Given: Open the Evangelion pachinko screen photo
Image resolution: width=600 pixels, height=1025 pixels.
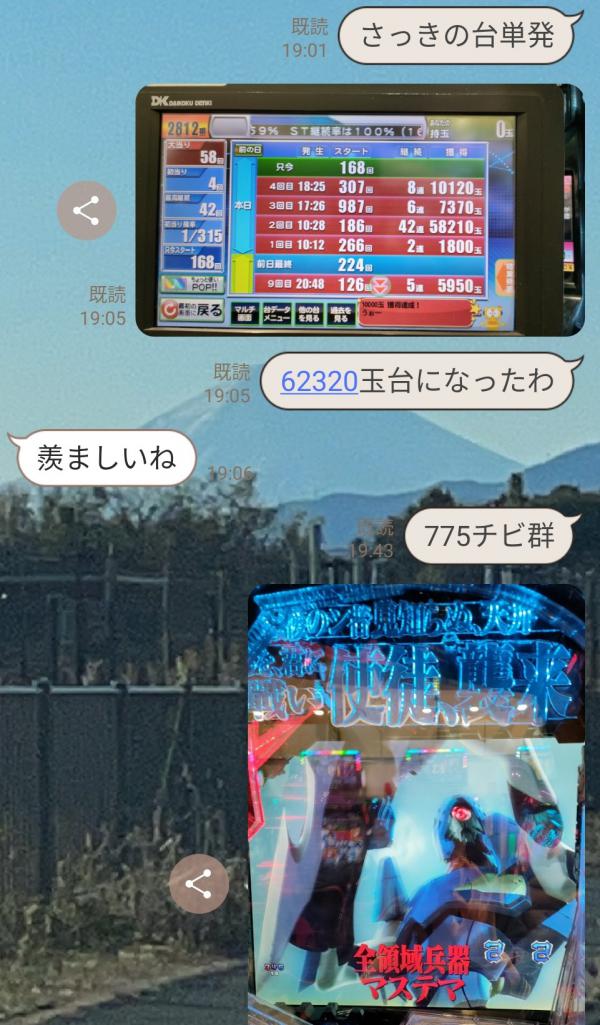Looking at the screenshot, I should tap(415, 800).
